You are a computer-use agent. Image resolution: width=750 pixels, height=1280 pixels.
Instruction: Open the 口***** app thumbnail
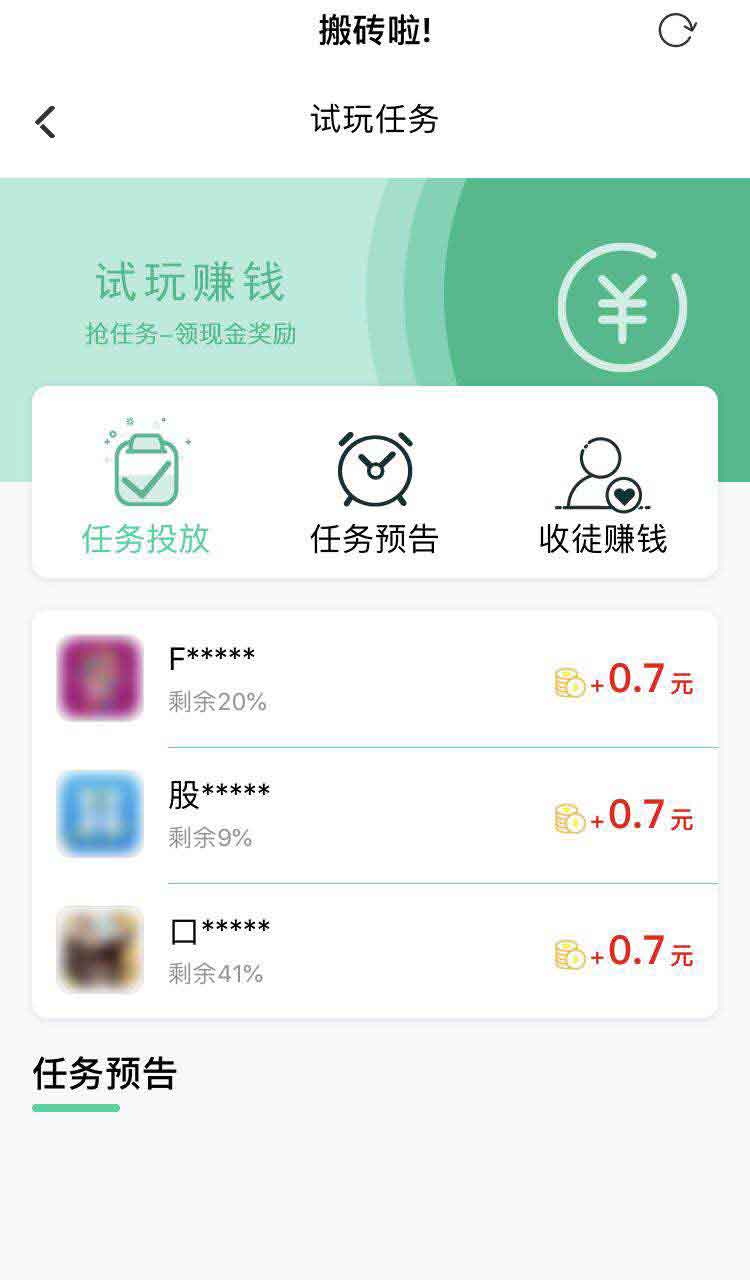98,950
